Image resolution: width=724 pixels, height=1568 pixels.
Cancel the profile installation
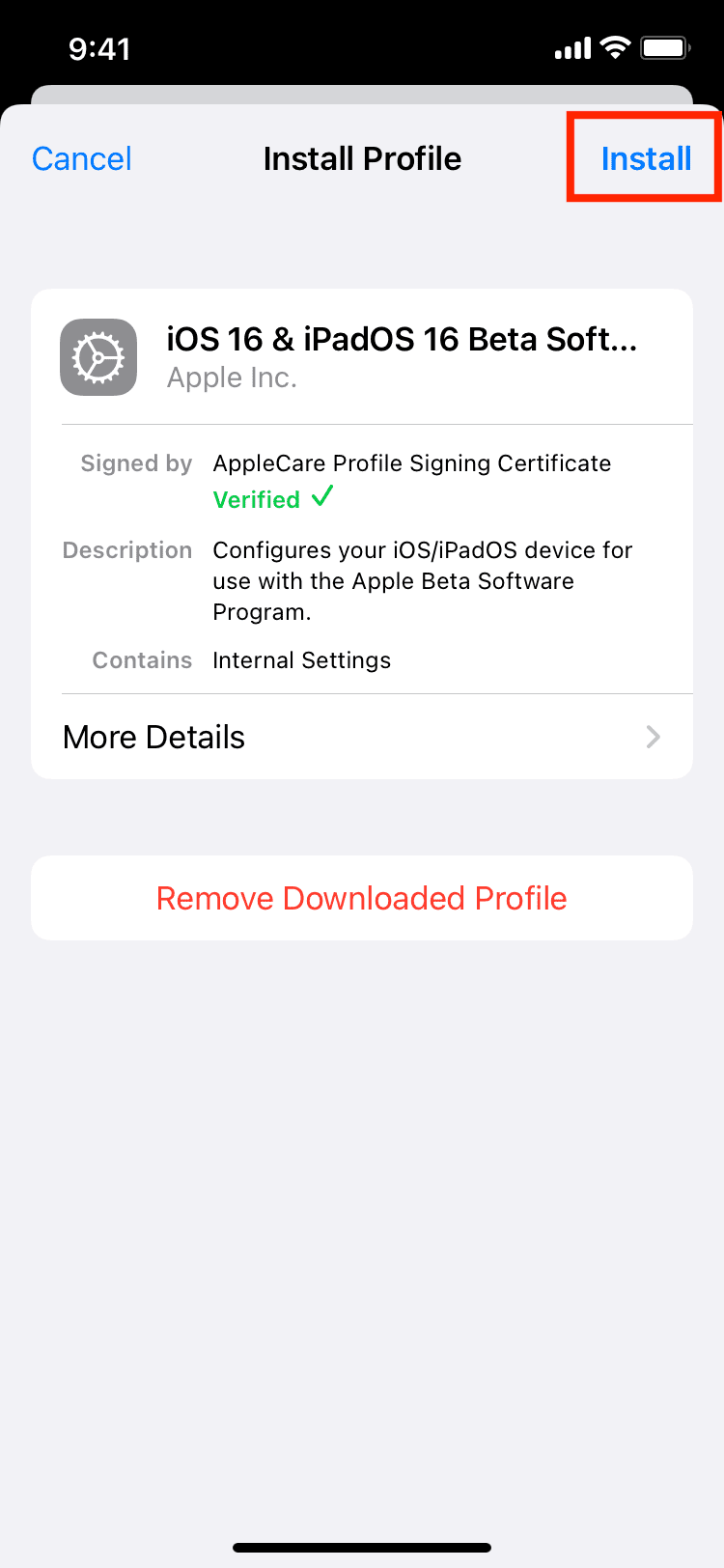pyautogui.click(x=82, y=158)
